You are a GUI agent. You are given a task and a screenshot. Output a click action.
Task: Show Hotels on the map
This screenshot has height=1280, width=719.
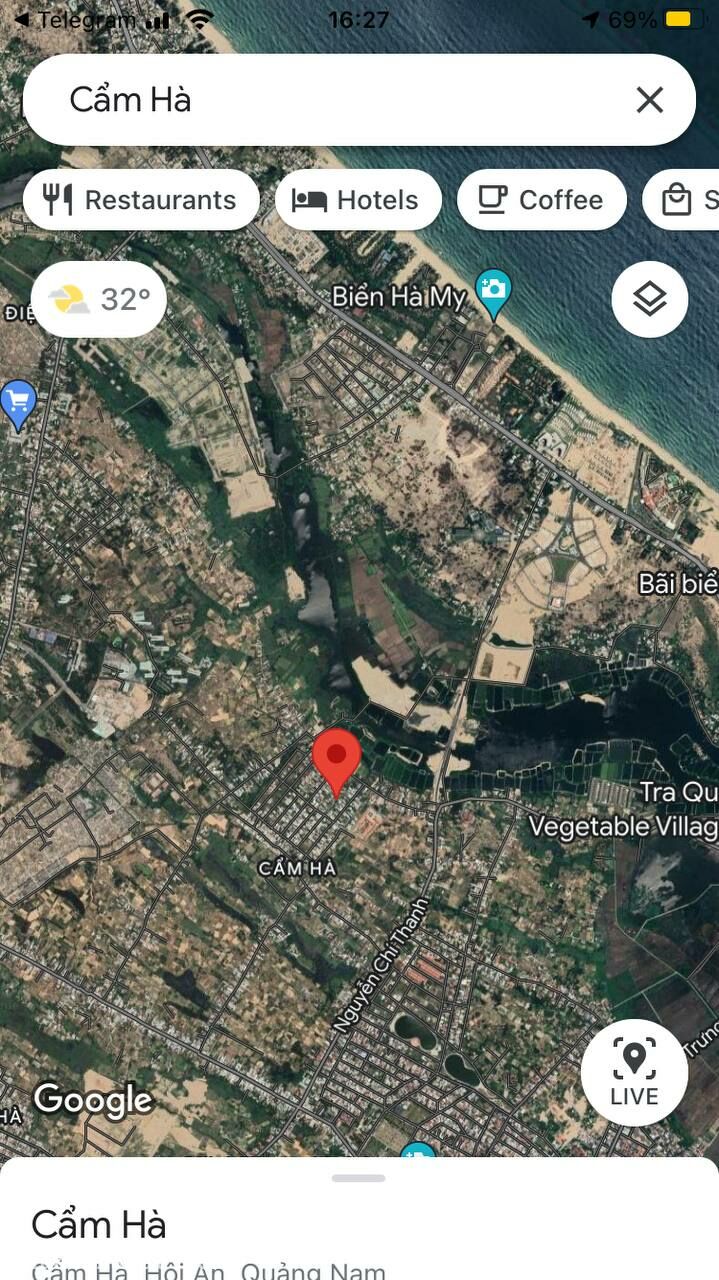pyautogui.click(x=358, y=200)
